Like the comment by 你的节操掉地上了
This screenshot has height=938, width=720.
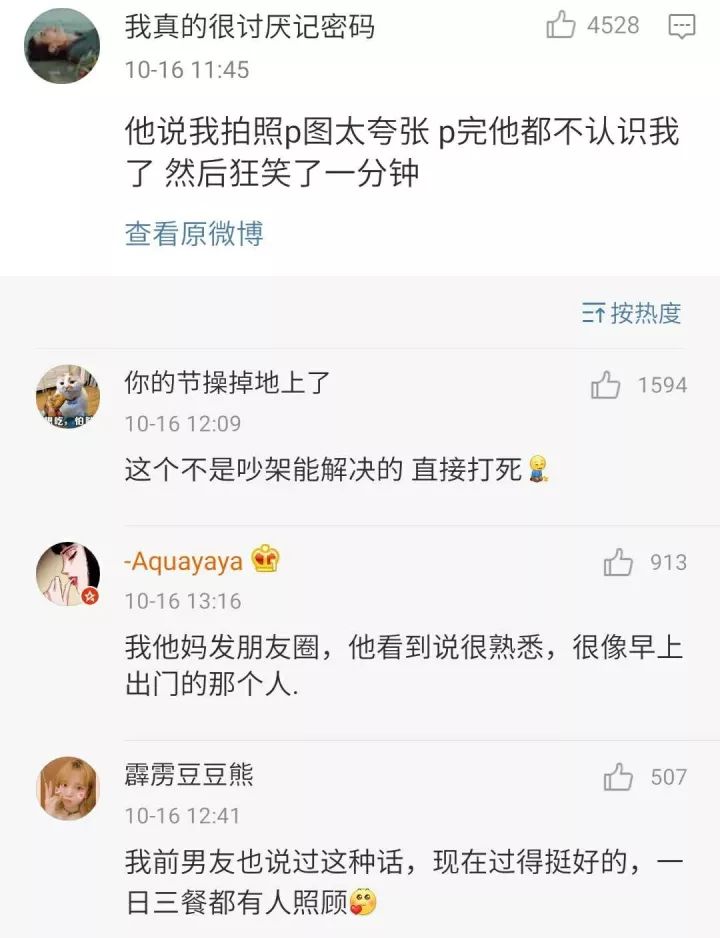click(x=606, y=385)
